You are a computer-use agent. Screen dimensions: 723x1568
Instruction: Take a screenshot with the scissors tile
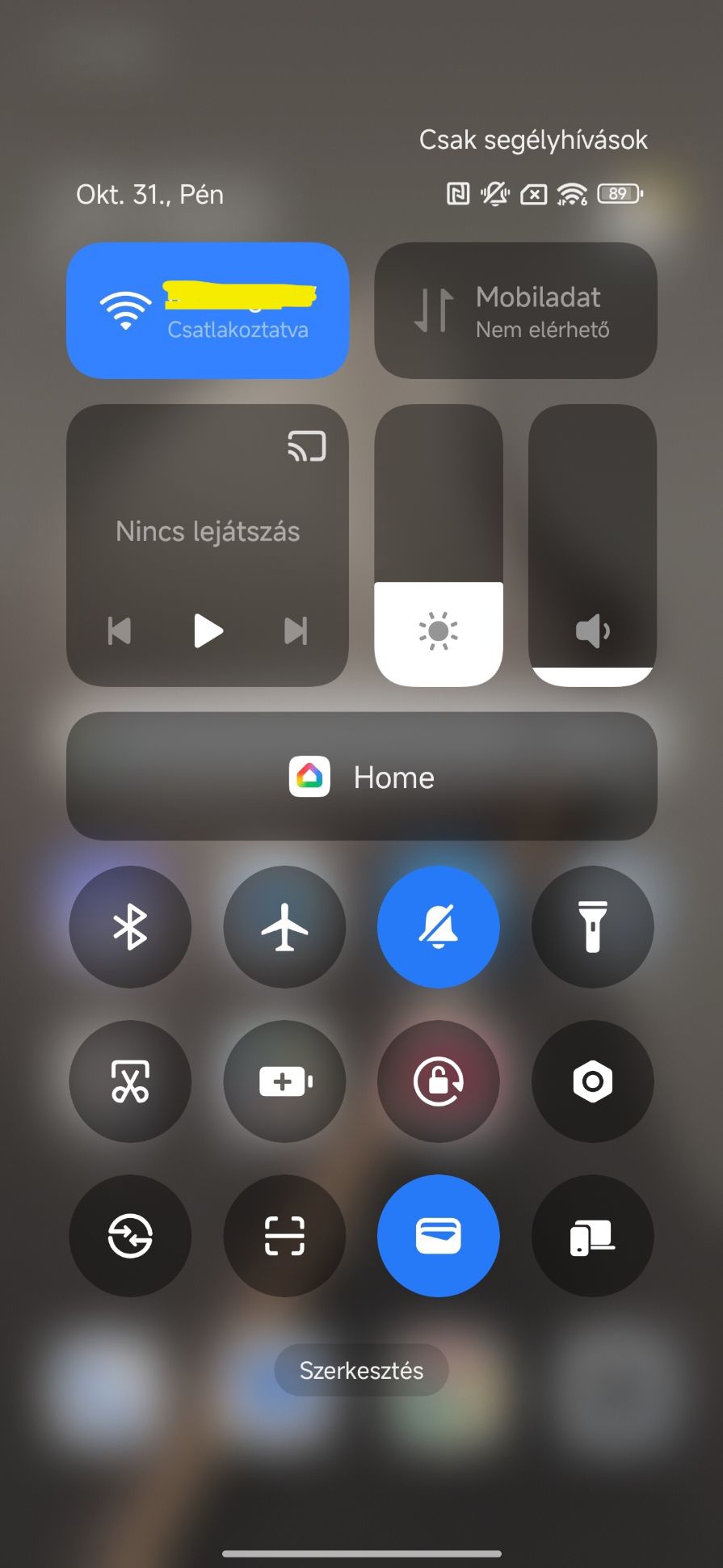(x=130, y=1081)
